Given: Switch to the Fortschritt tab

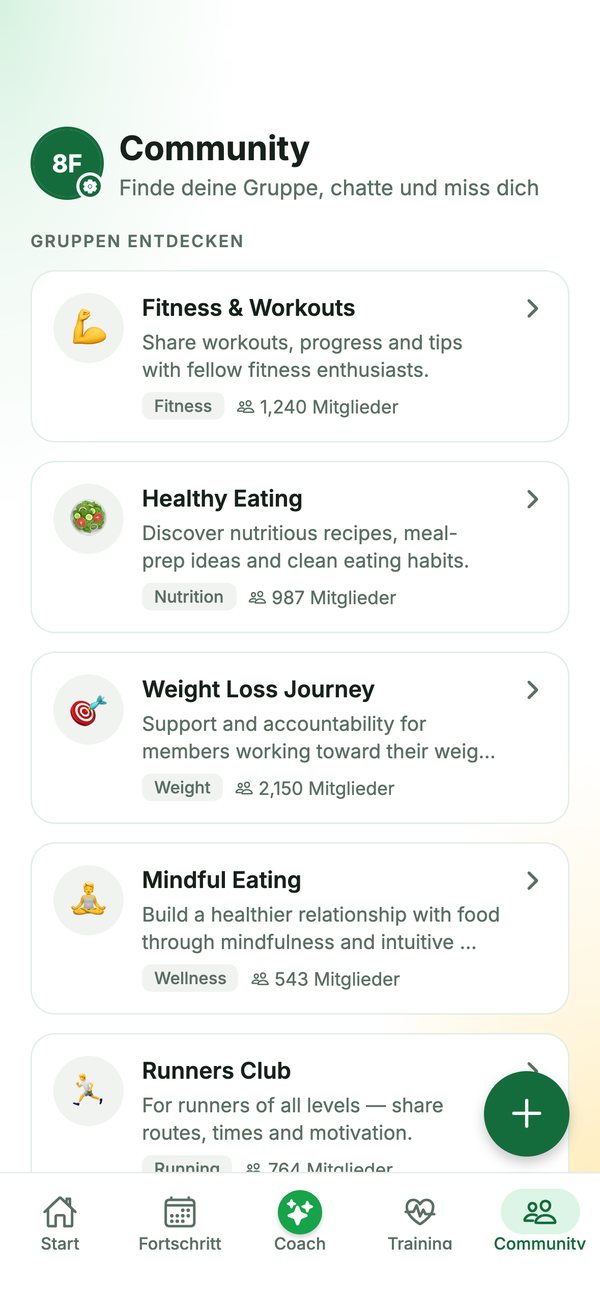Looking at the screenshot, I should pos(180,1223).
